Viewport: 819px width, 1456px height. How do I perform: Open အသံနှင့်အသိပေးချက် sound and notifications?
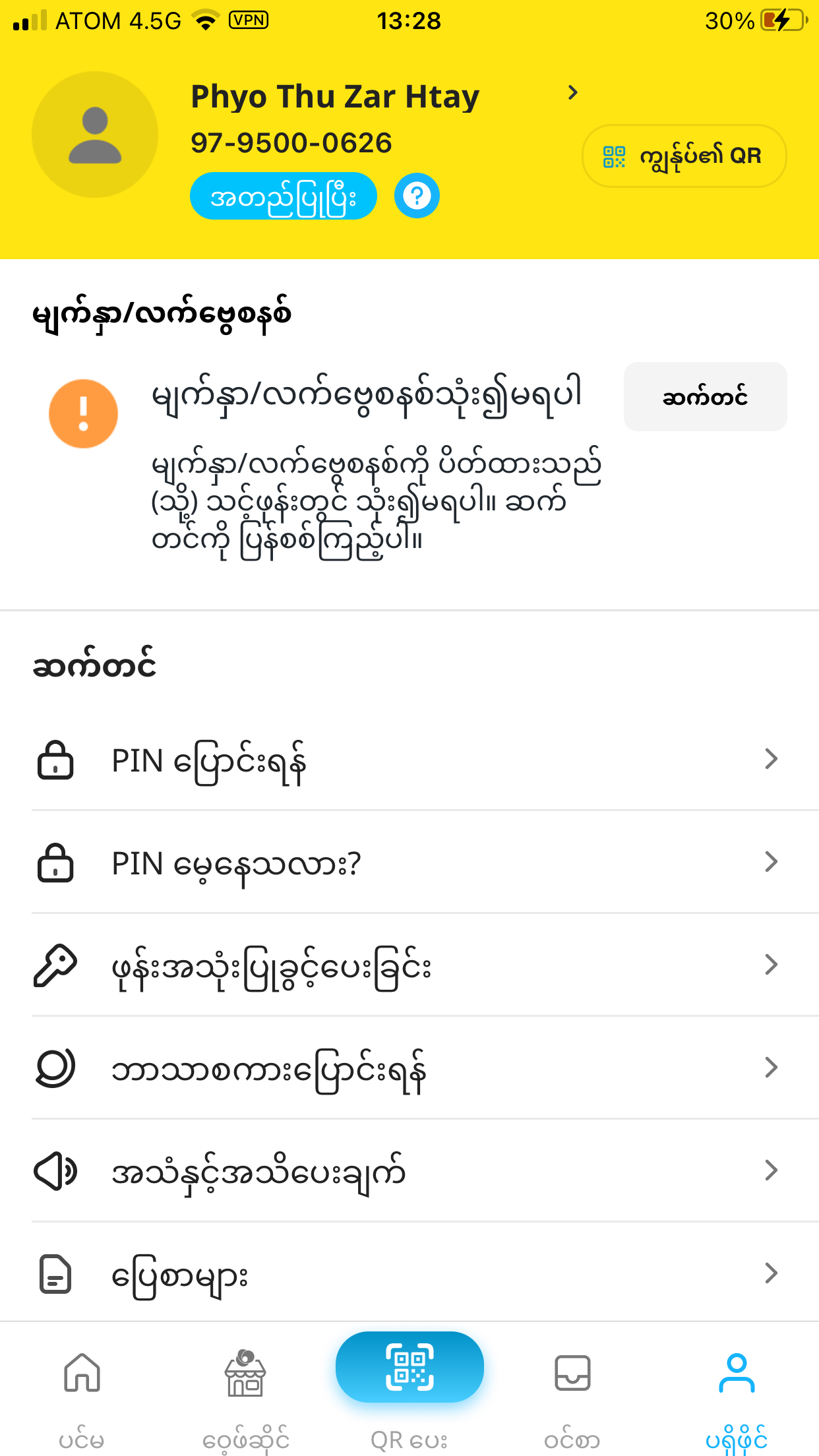point(409,1171)
